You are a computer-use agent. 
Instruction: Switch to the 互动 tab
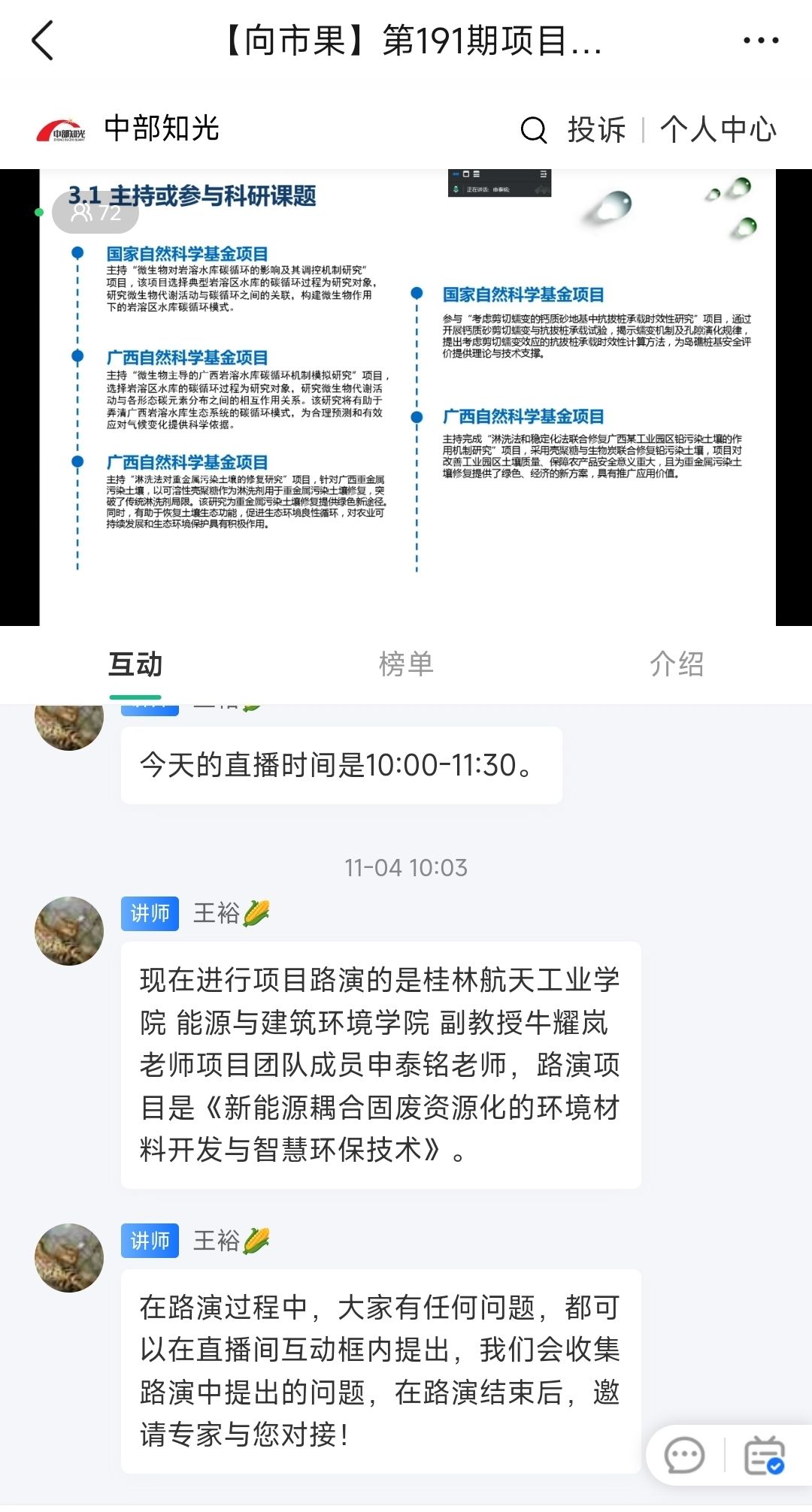(x=135, y=664)
